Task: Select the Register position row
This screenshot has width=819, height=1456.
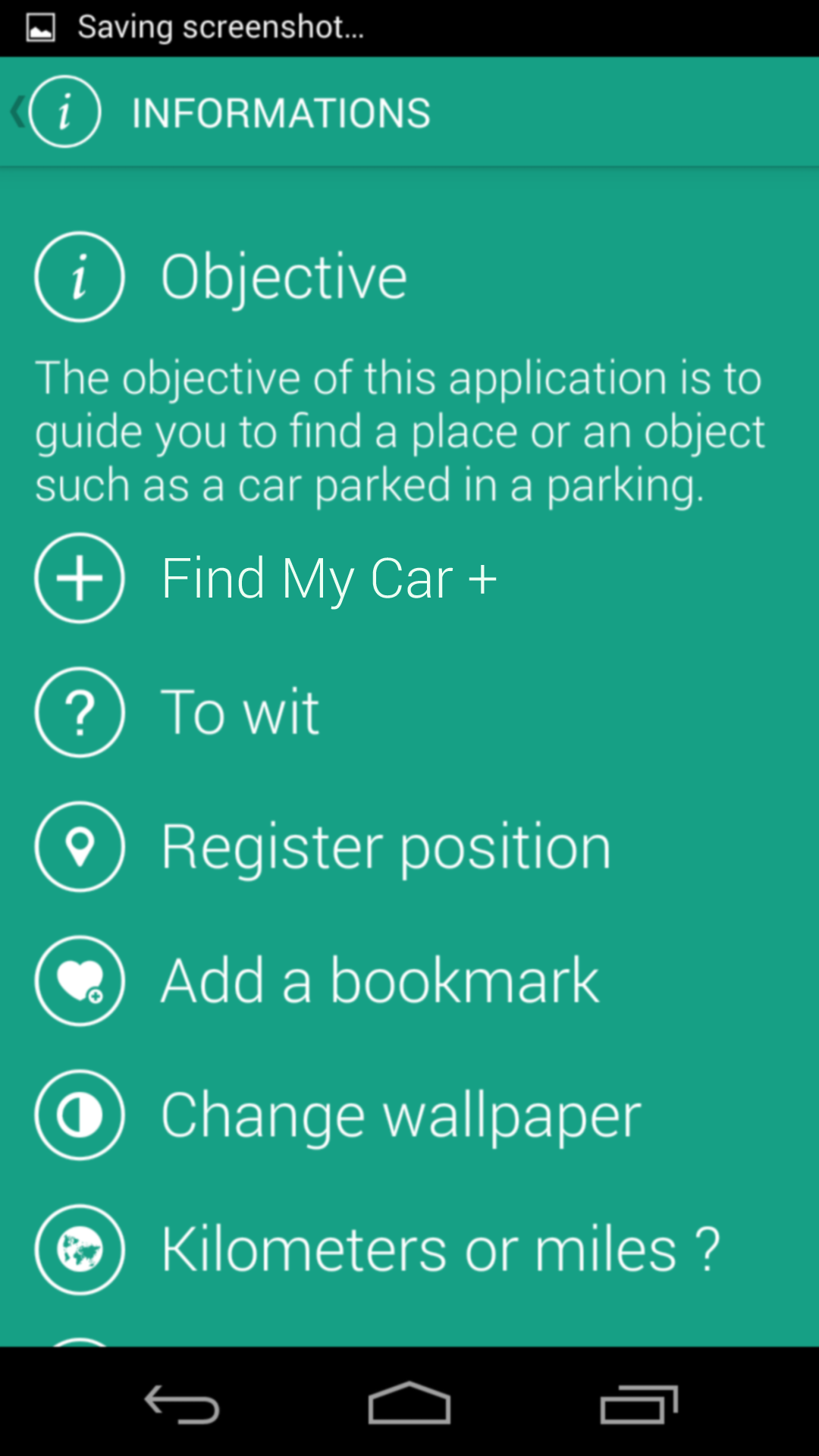Action: [x=384, y=846]
